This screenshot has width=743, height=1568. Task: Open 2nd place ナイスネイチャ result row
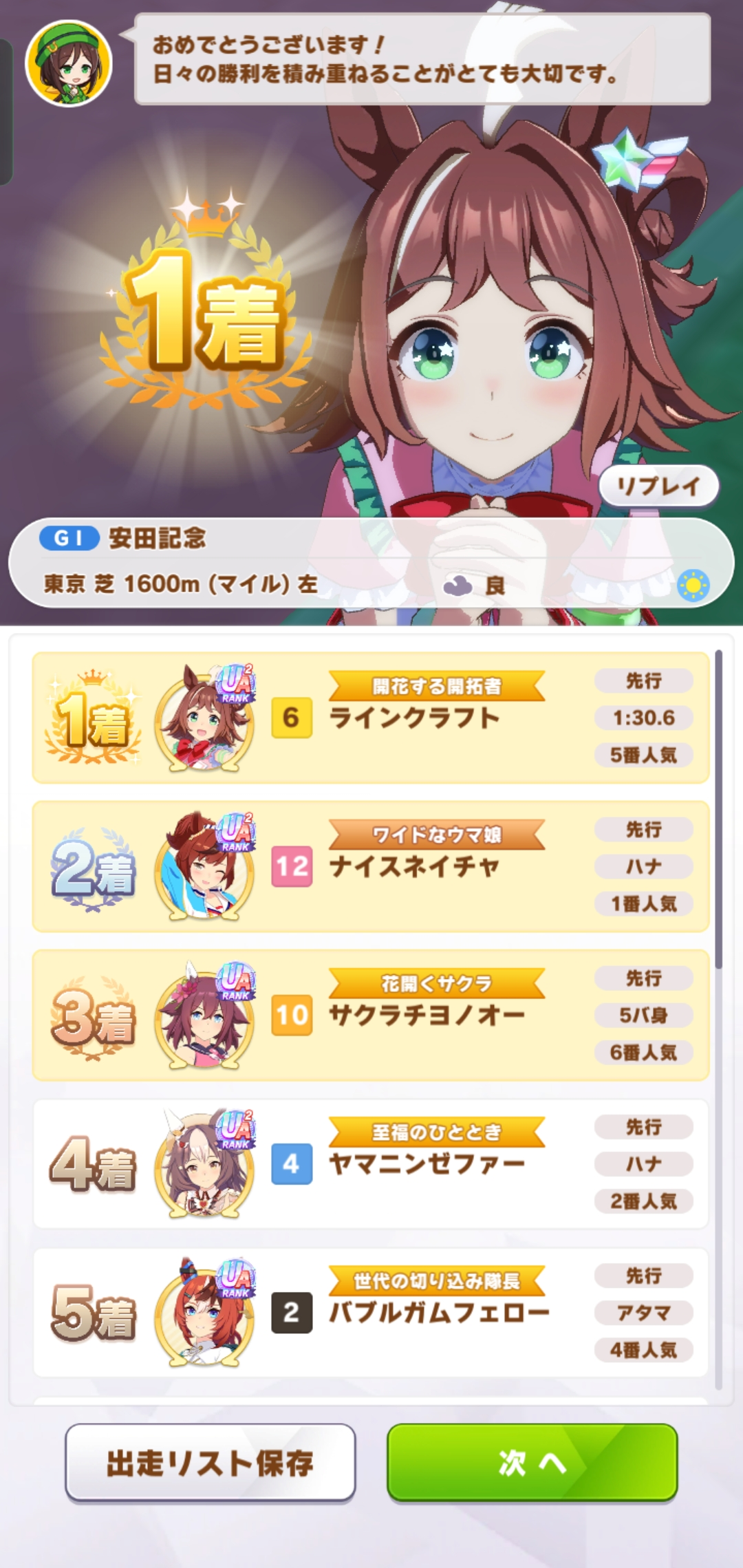coord(371,866)
